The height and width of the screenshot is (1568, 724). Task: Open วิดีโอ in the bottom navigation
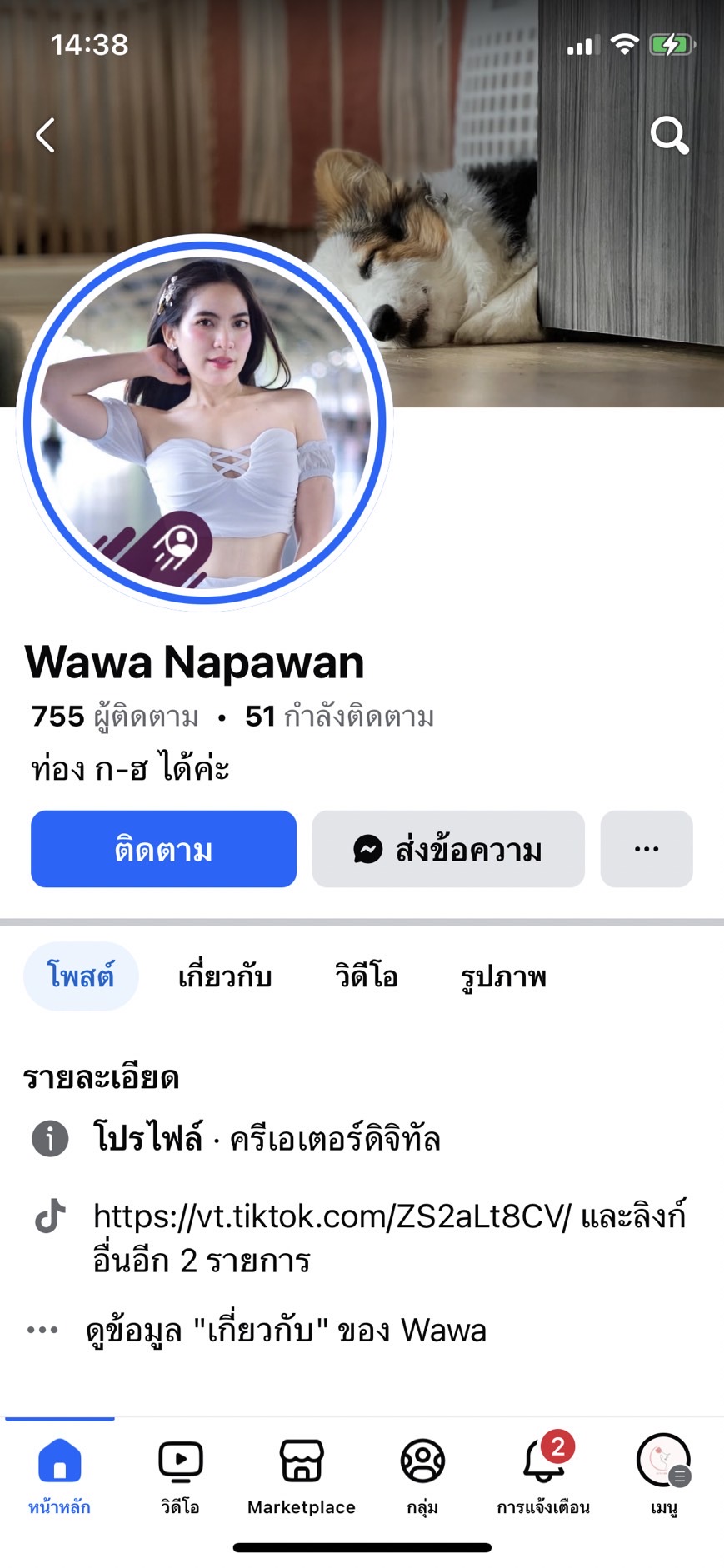click(x=181, y=1476)
